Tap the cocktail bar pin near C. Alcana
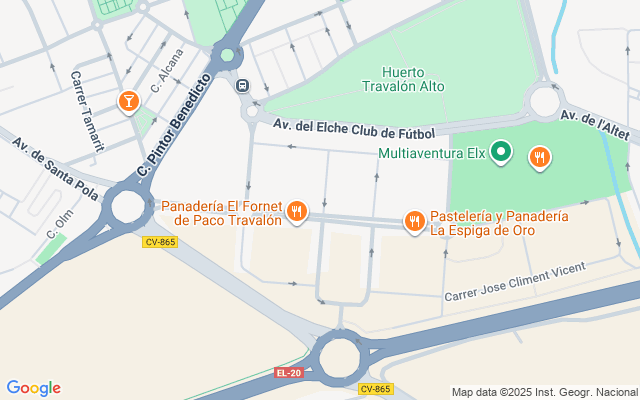Viewport: 640px width, 400px height. coord(128,101)
